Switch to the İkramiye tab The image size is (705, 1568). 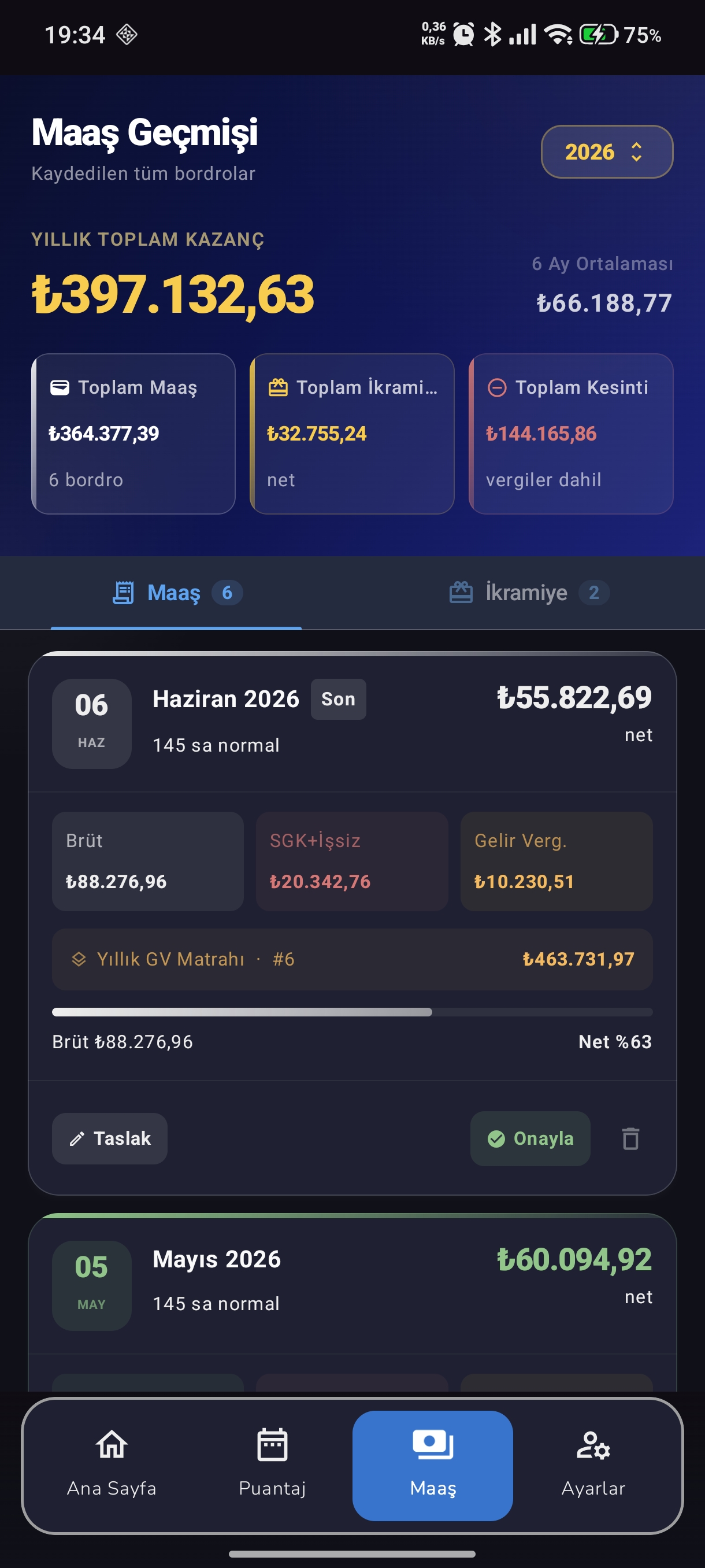[529, 593]
